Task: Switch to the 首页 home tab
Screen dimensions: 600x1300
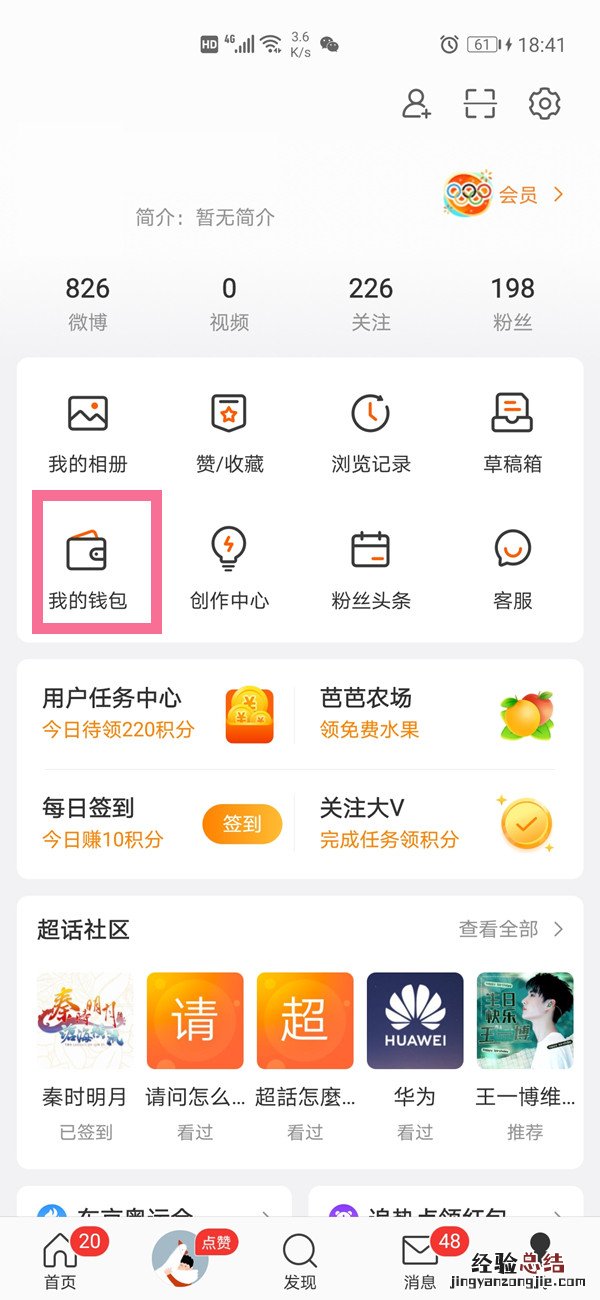Action: tap(60, 1260)
